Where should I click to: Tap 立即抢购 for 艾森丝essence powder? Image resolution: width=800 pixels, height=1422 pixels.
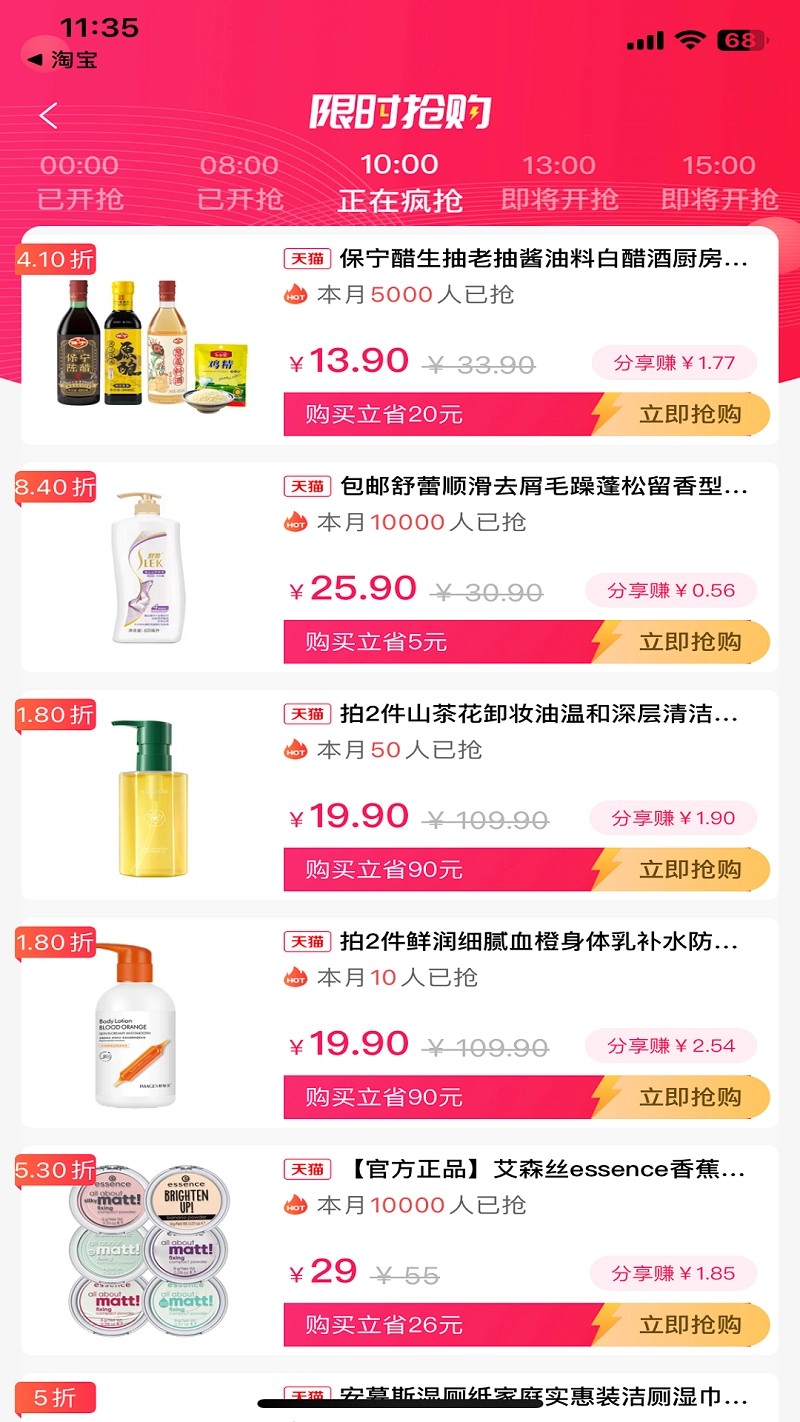tap(690, 1325)
